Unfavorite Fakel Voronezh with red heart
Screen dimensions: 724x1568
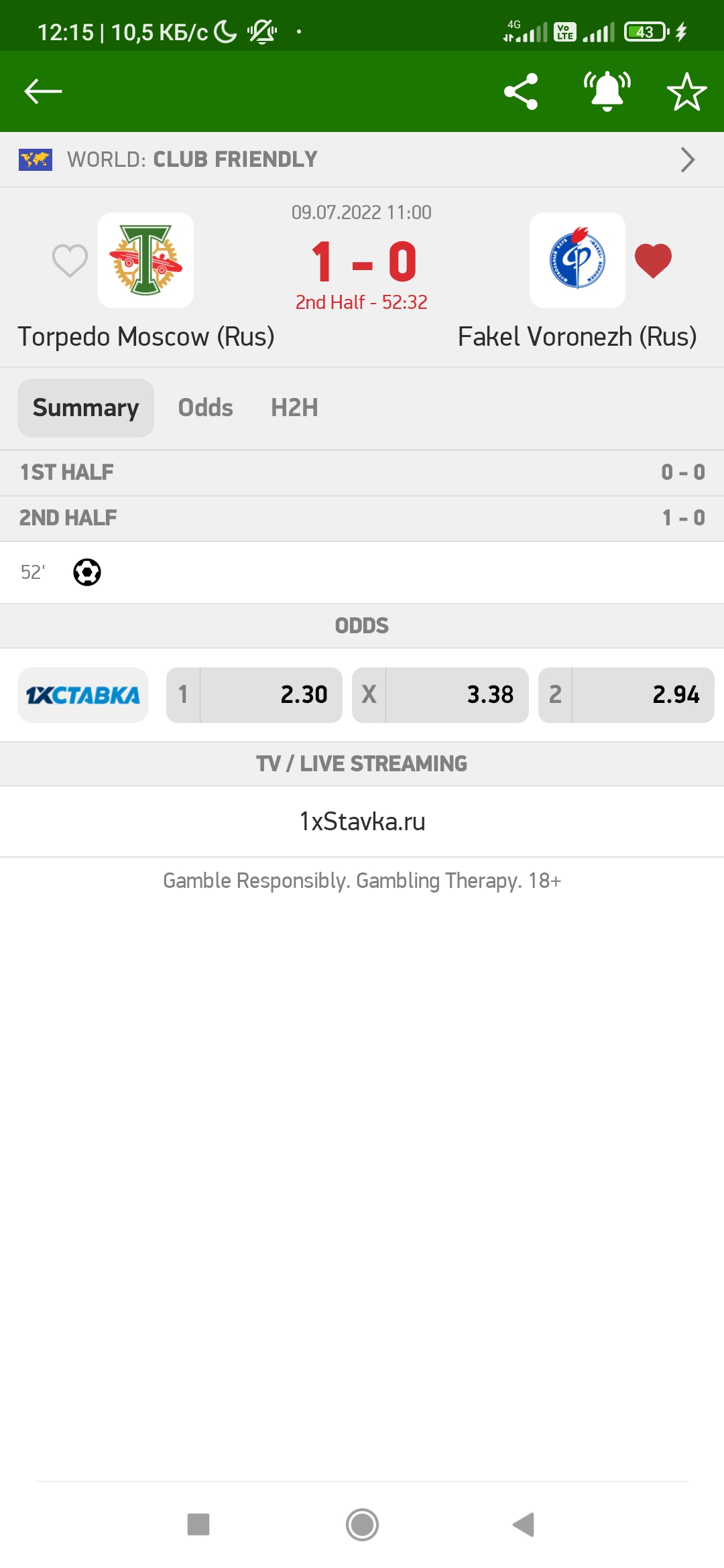point(653,261)
